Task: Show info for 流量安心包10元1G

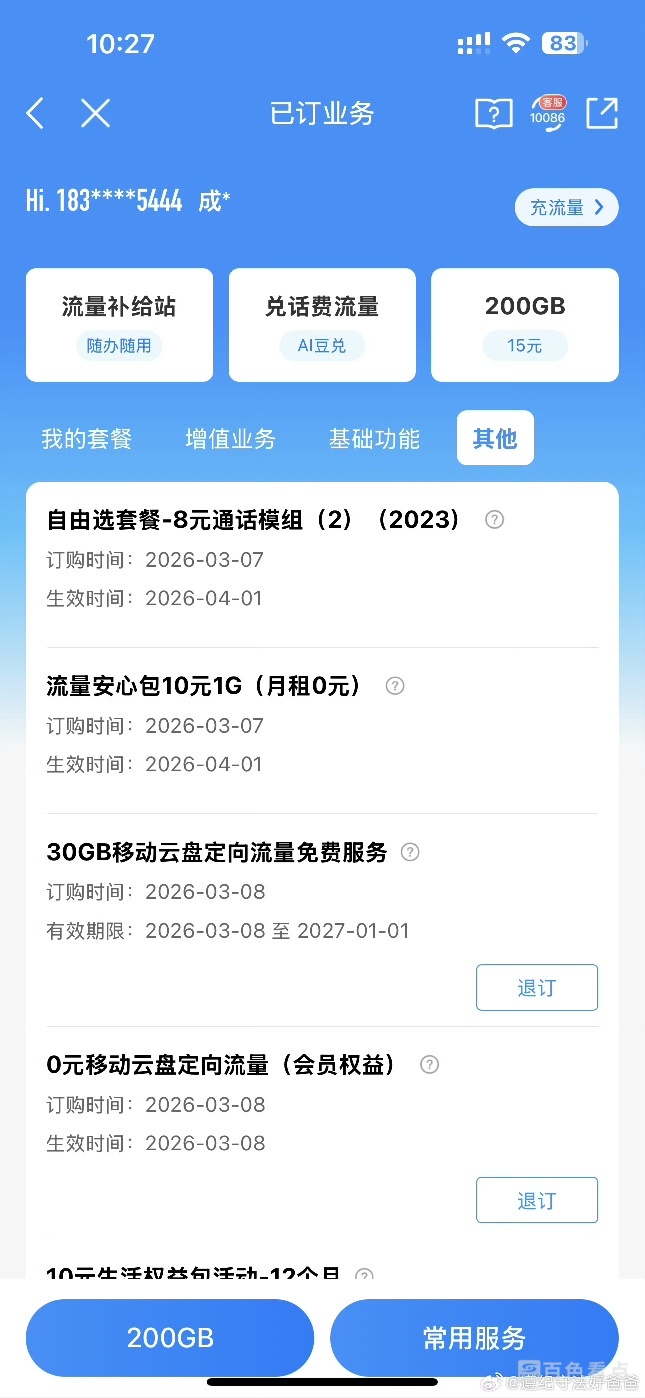Action: click(x=395, y=686)
